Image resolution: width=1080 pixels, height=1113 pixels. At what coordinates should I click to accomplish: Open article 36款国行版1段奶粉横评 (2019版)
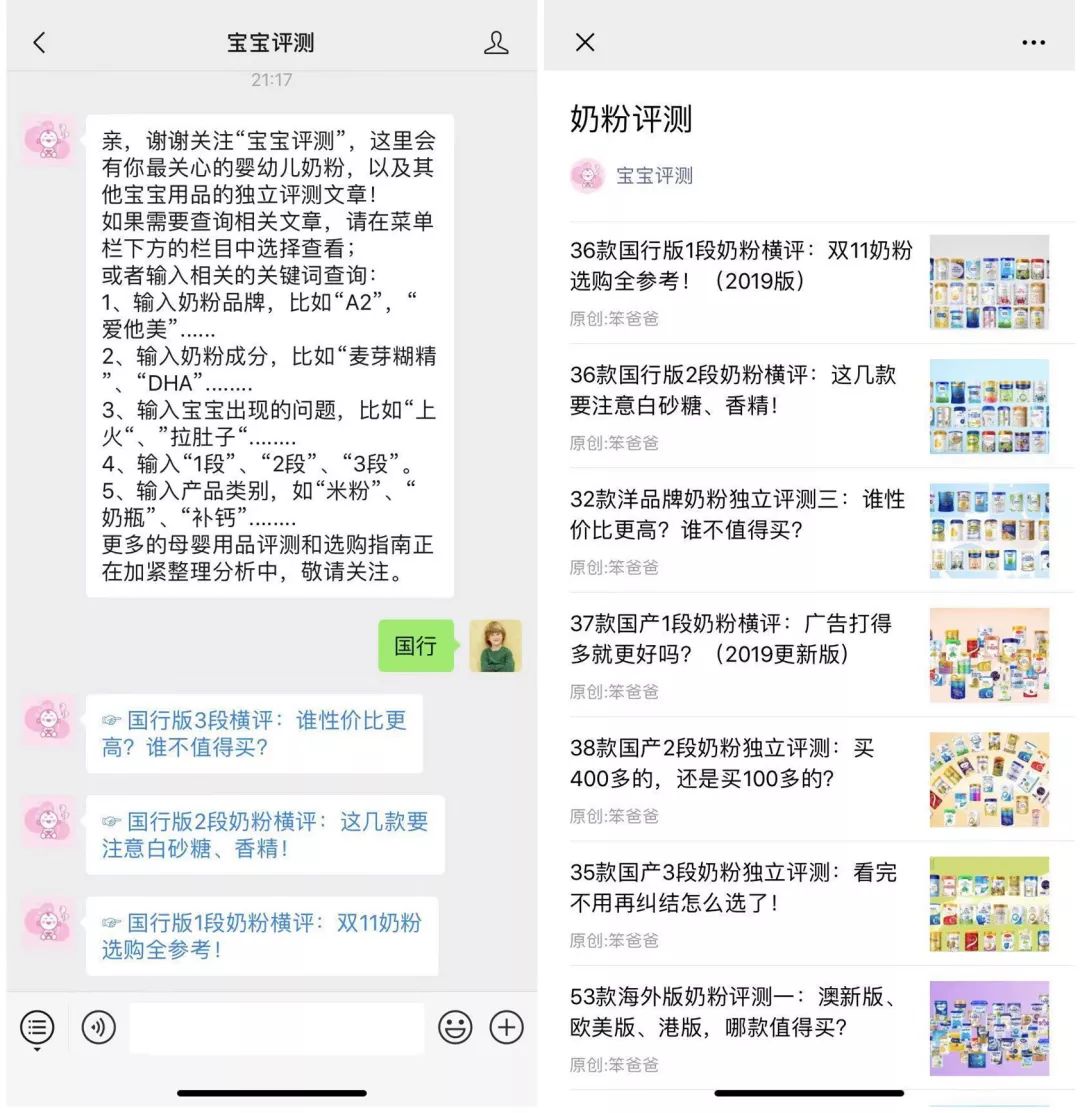(x=741, y=266)
